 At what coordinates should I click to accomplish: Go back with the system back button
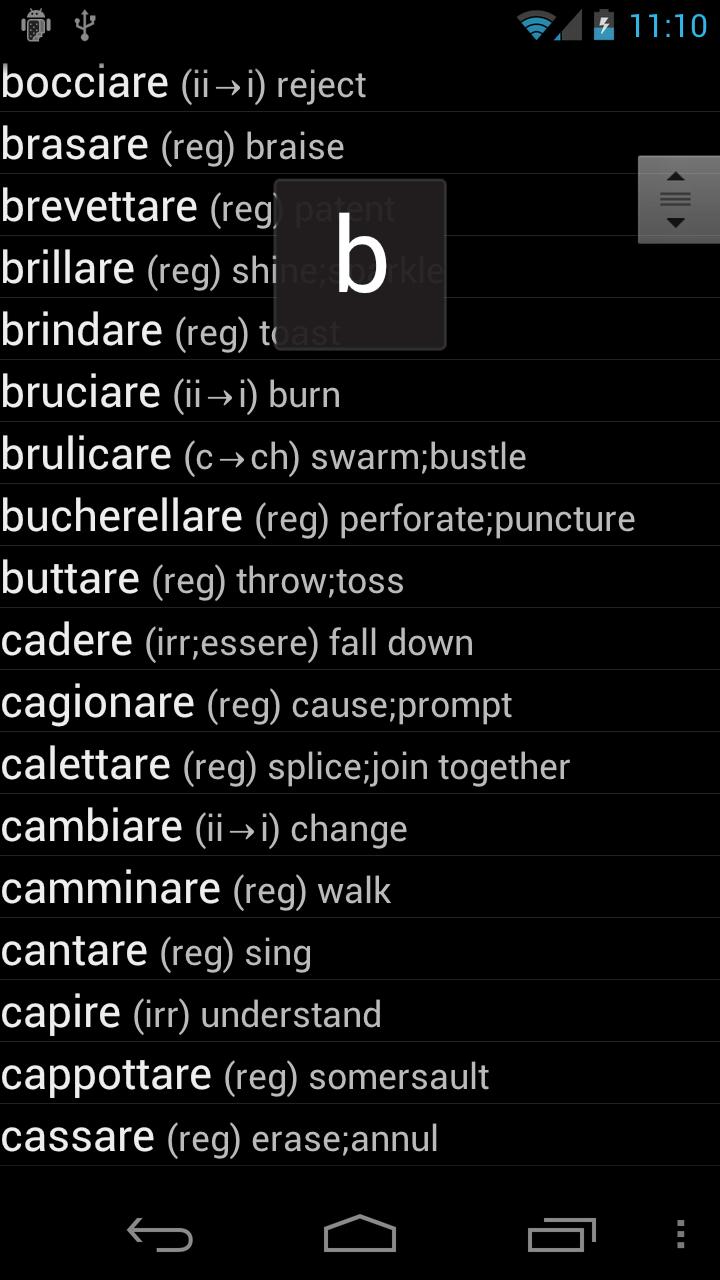(160, 1235)
